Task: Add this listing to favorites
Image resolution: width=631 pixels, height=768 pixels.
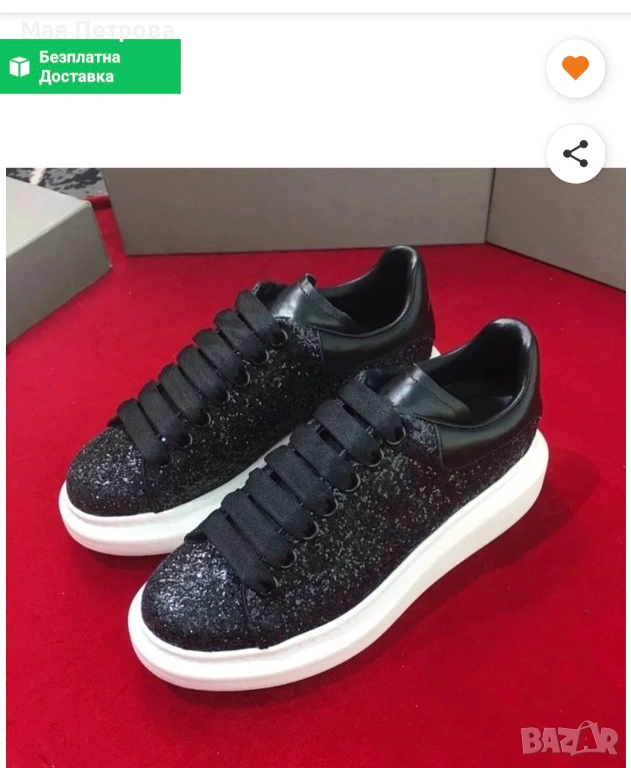Action: point(575,68)
